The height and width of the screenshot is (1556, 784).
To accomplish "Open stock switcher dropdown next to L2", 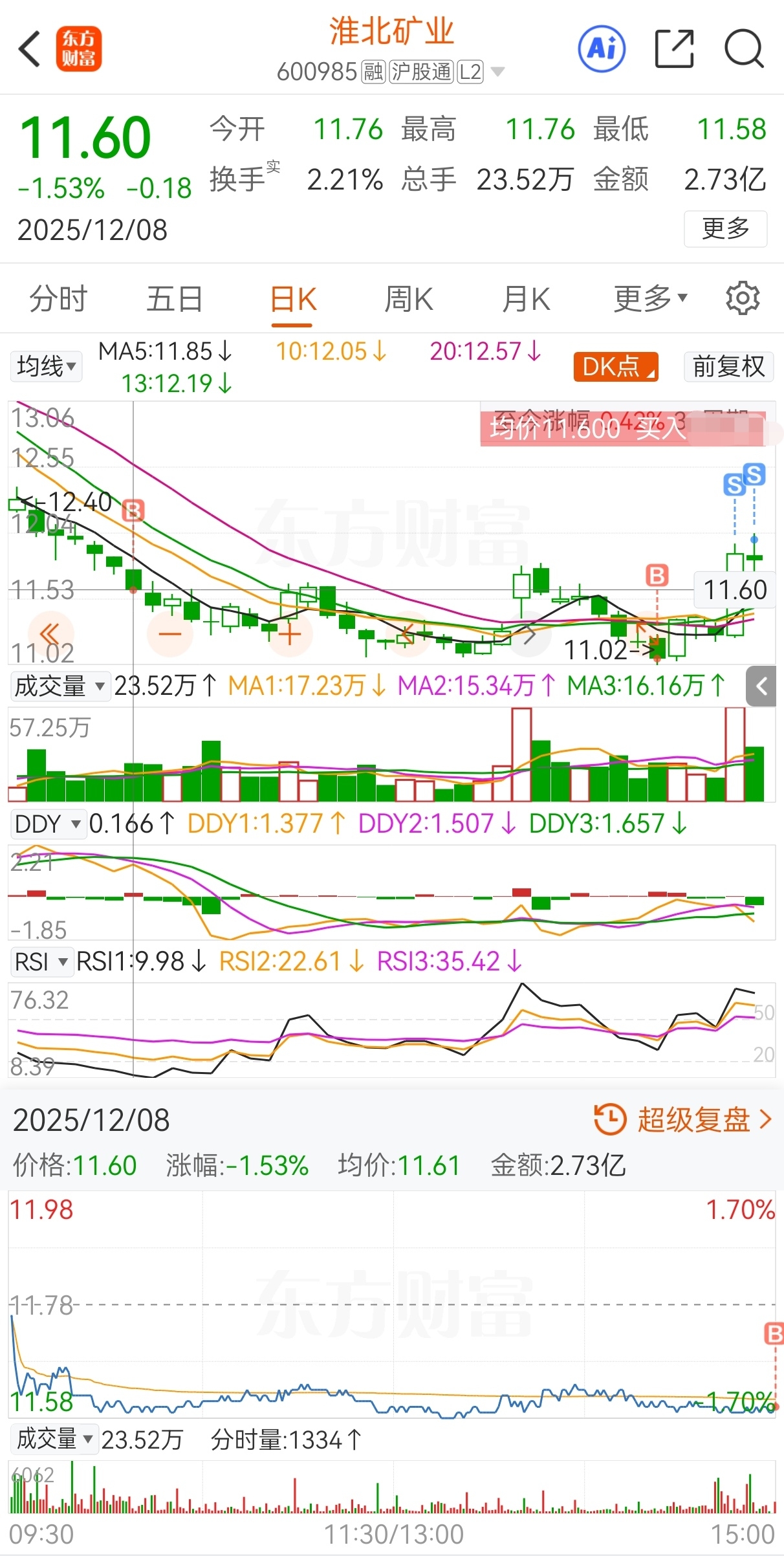I will point(497,71).
